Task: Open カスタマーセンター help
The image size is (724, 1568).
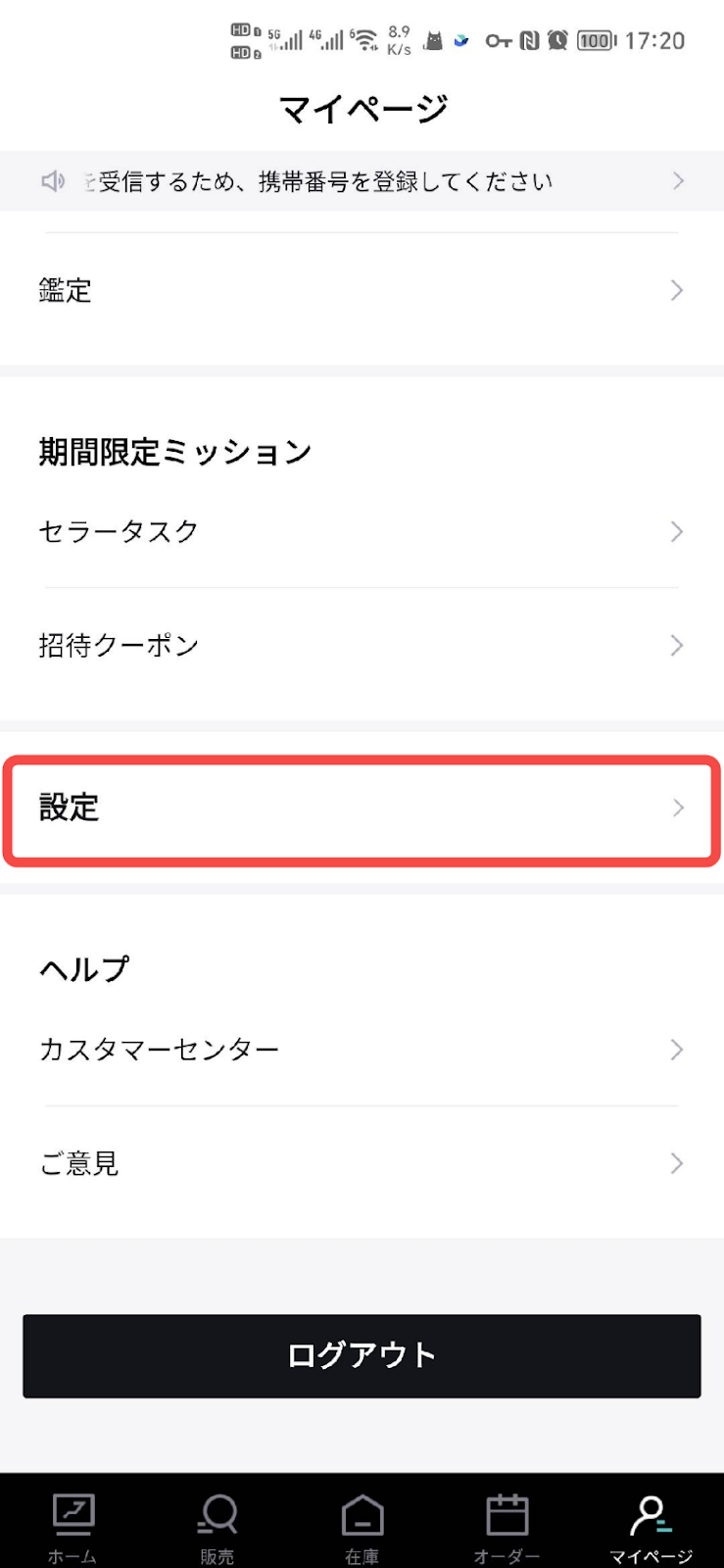Action: pyautogui.click(x=362, y=1051)
